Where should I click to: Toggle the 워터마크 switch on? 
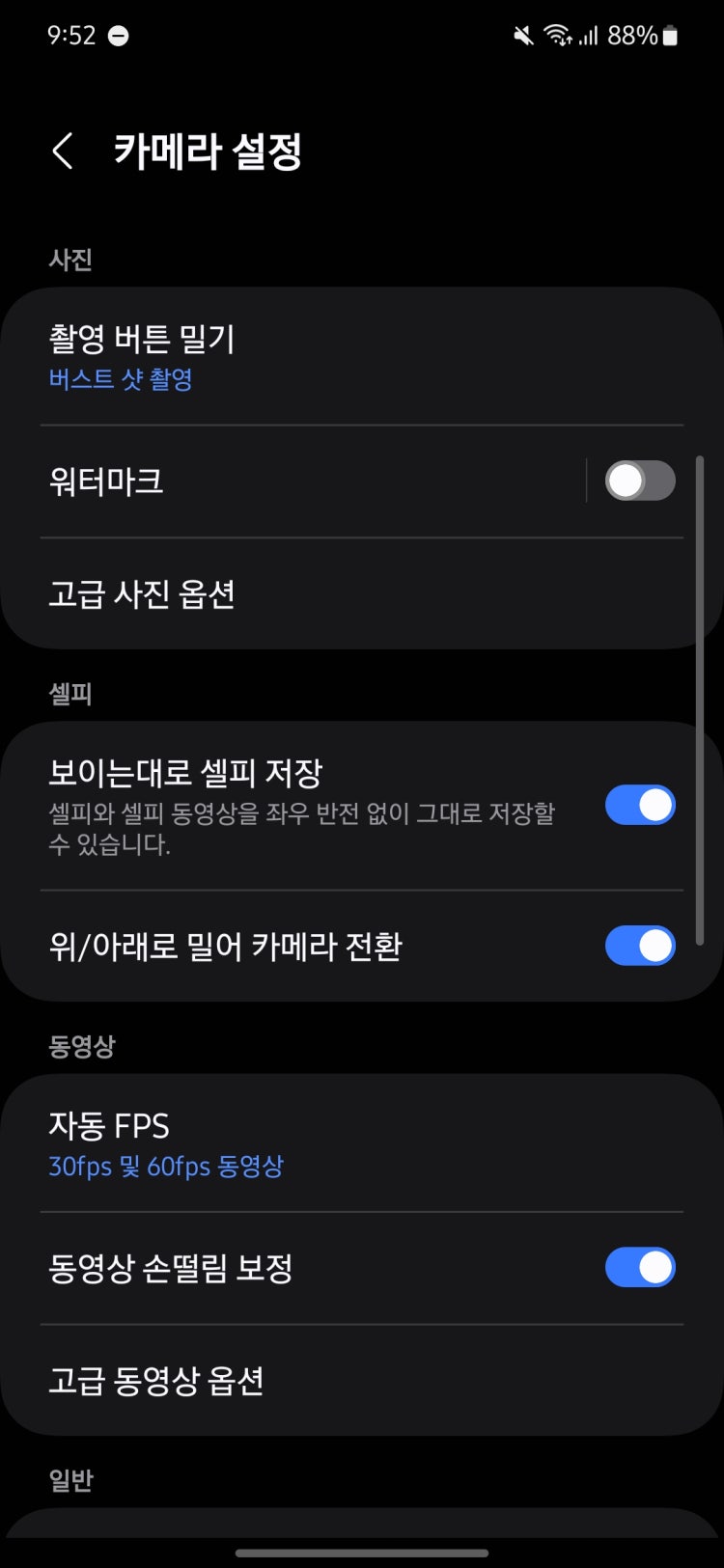(x=640, y=481)
